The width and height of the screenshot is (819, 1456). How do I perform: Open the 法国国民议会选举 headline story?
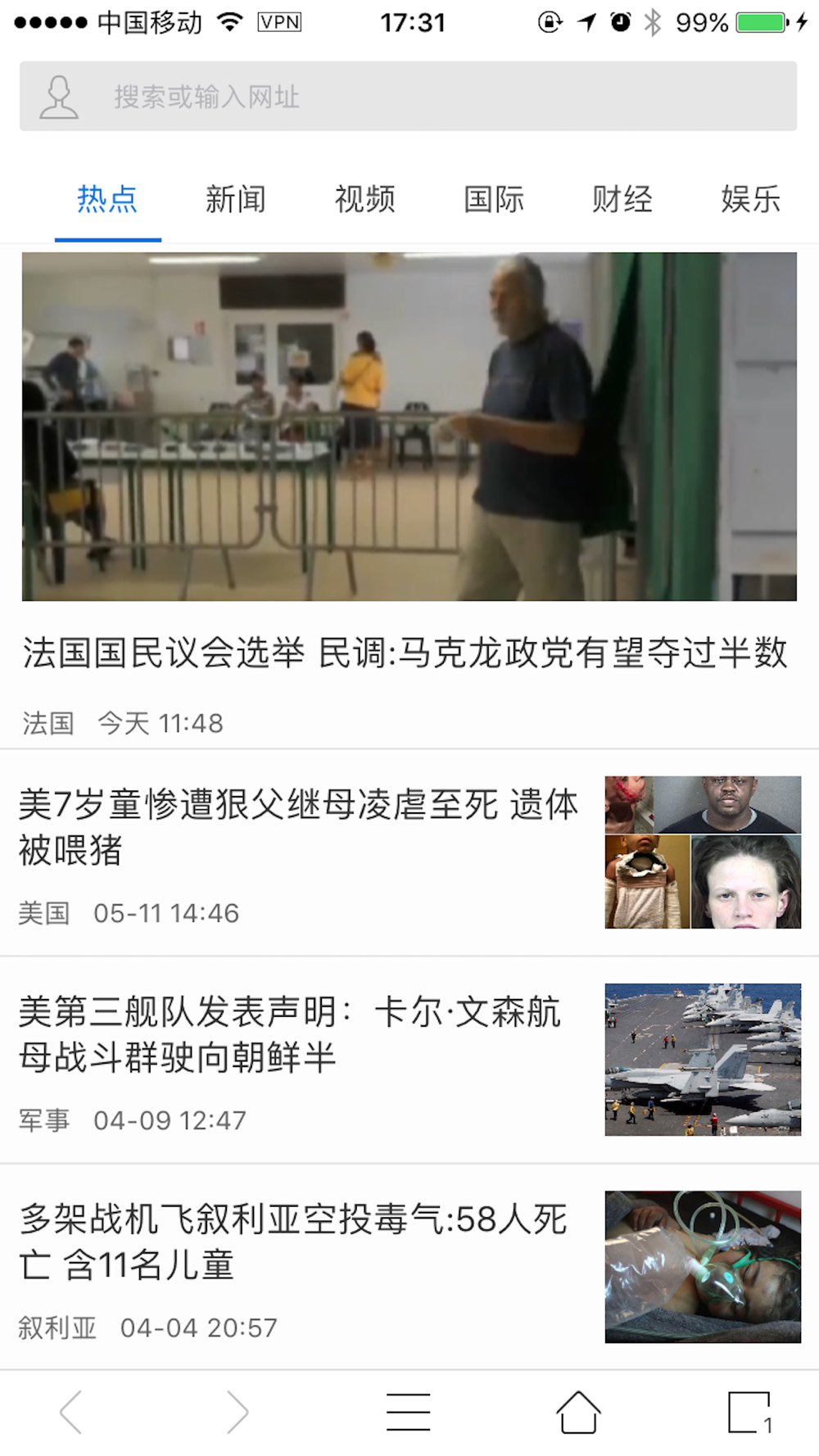point(405,653)
